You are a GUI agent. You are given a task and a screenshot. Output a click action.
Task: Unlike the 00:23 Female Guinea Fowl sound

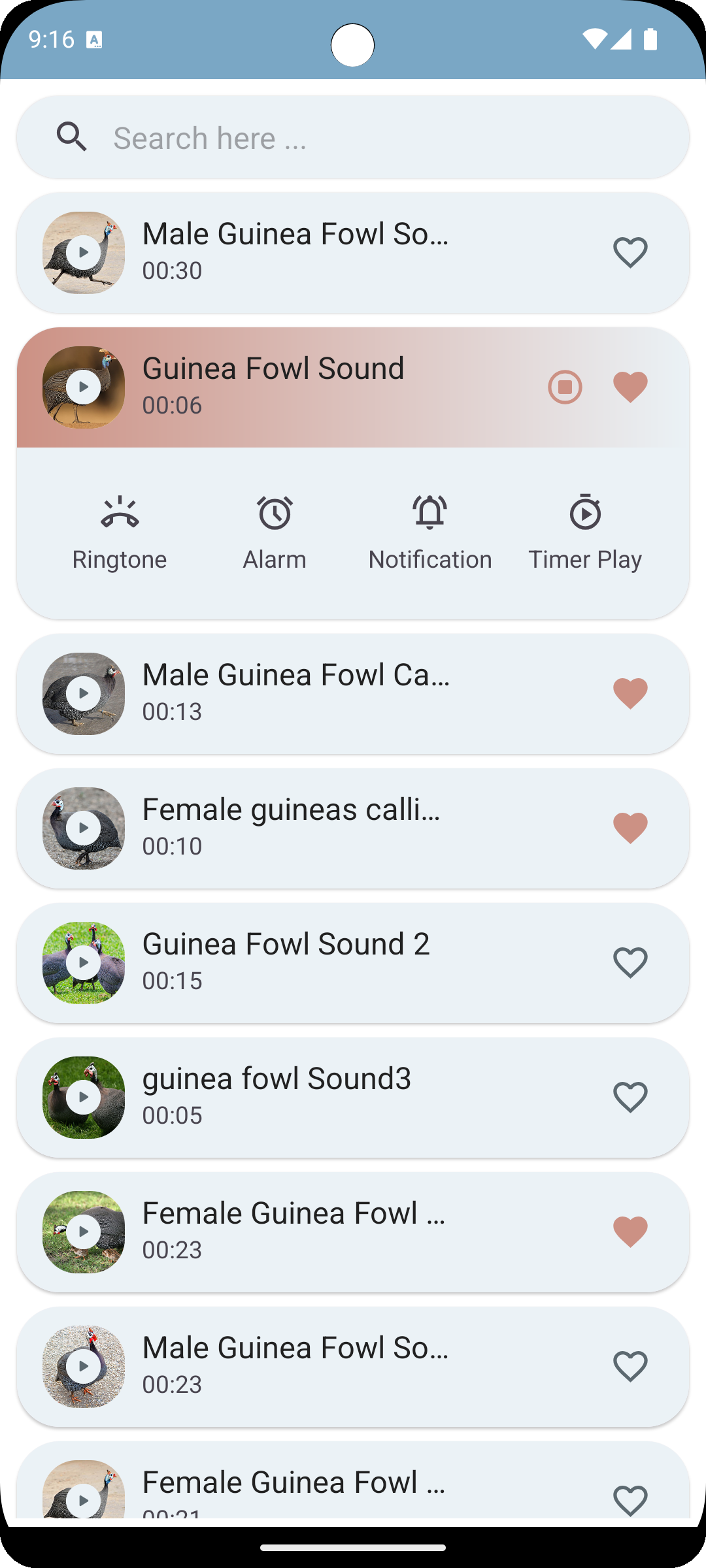coord(630,1232)
